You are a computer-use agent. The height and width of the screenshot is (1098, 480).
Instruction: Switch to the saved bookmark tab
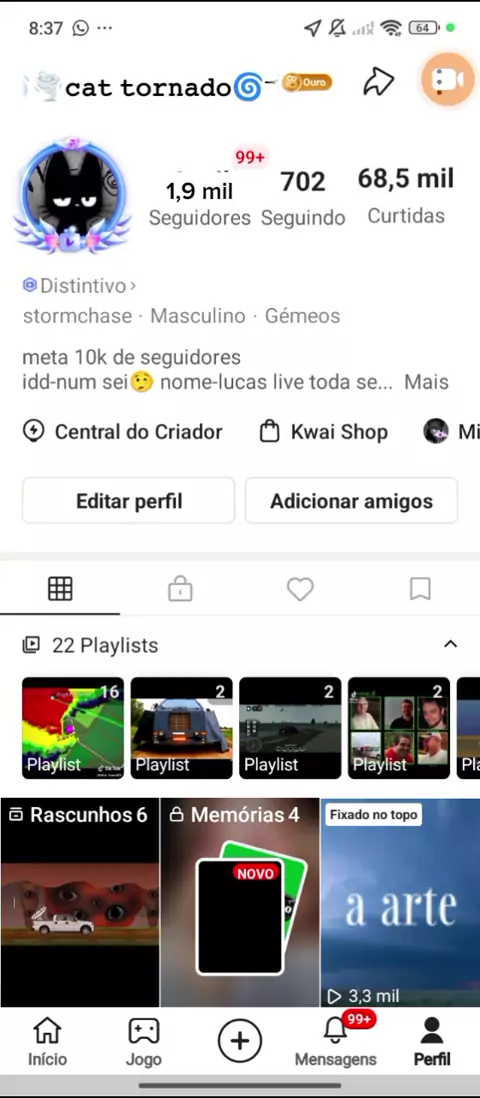coord(420,589)
